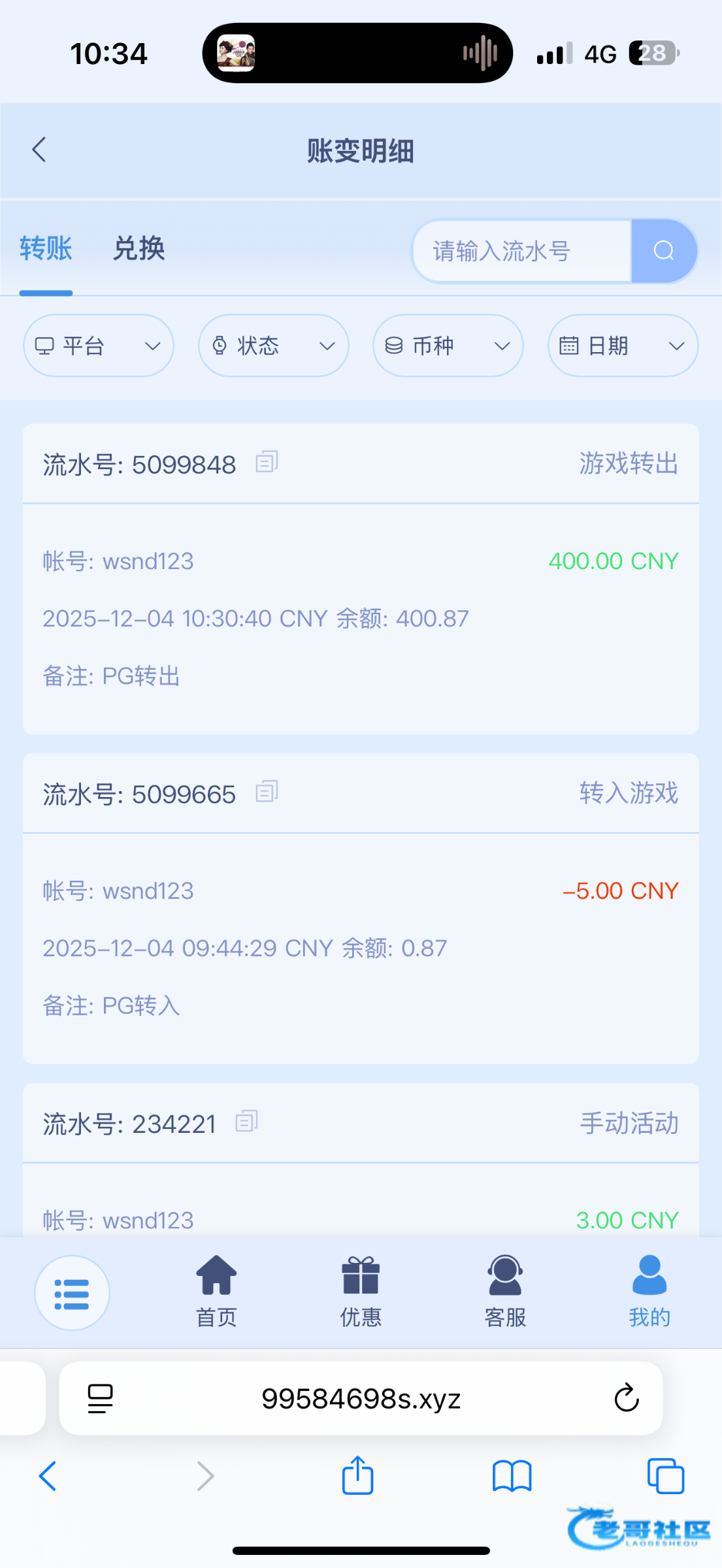Open the 币种 filter dropdown

click(448, 346)
